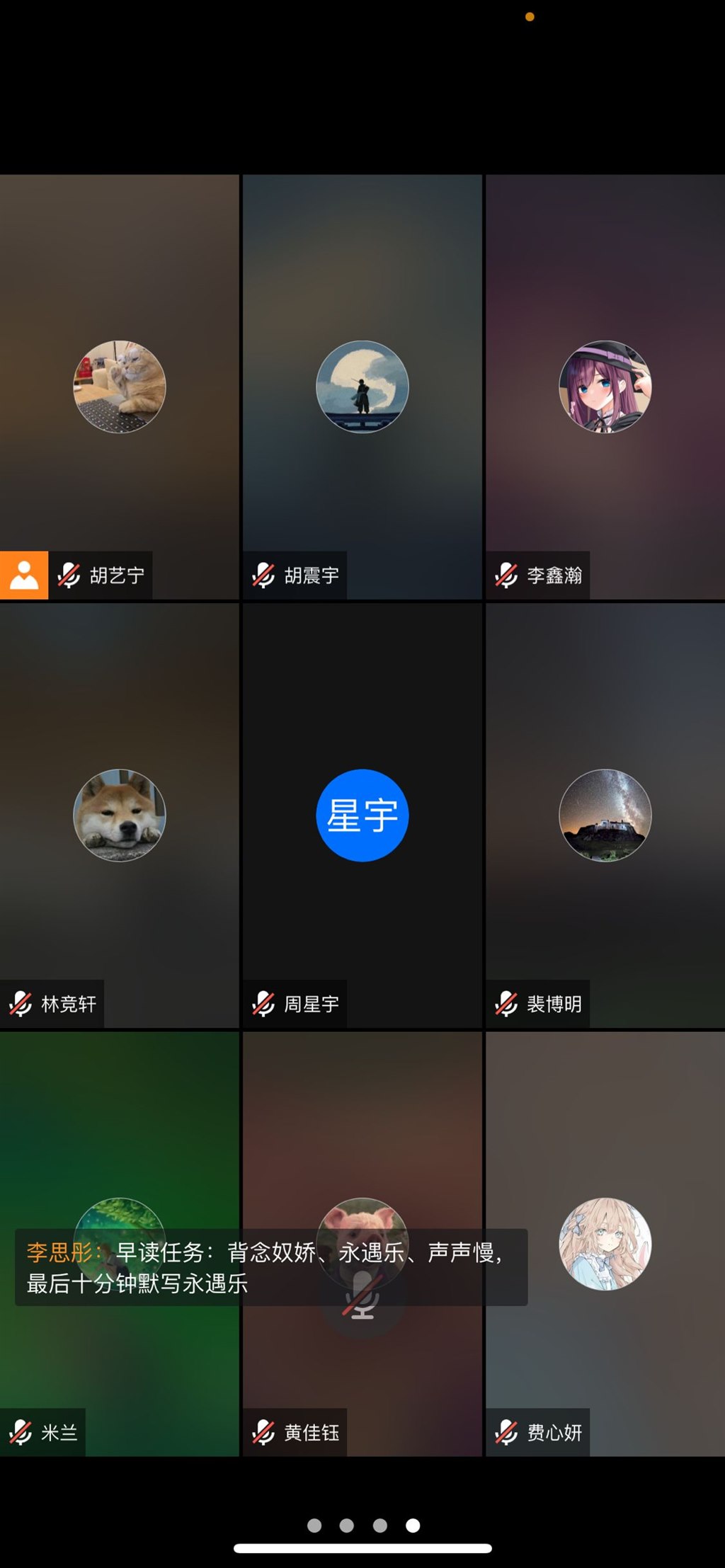The image size is (725, 1568).
Task: Select 胡艺宁's participant tile
Action: pos(119,387)
